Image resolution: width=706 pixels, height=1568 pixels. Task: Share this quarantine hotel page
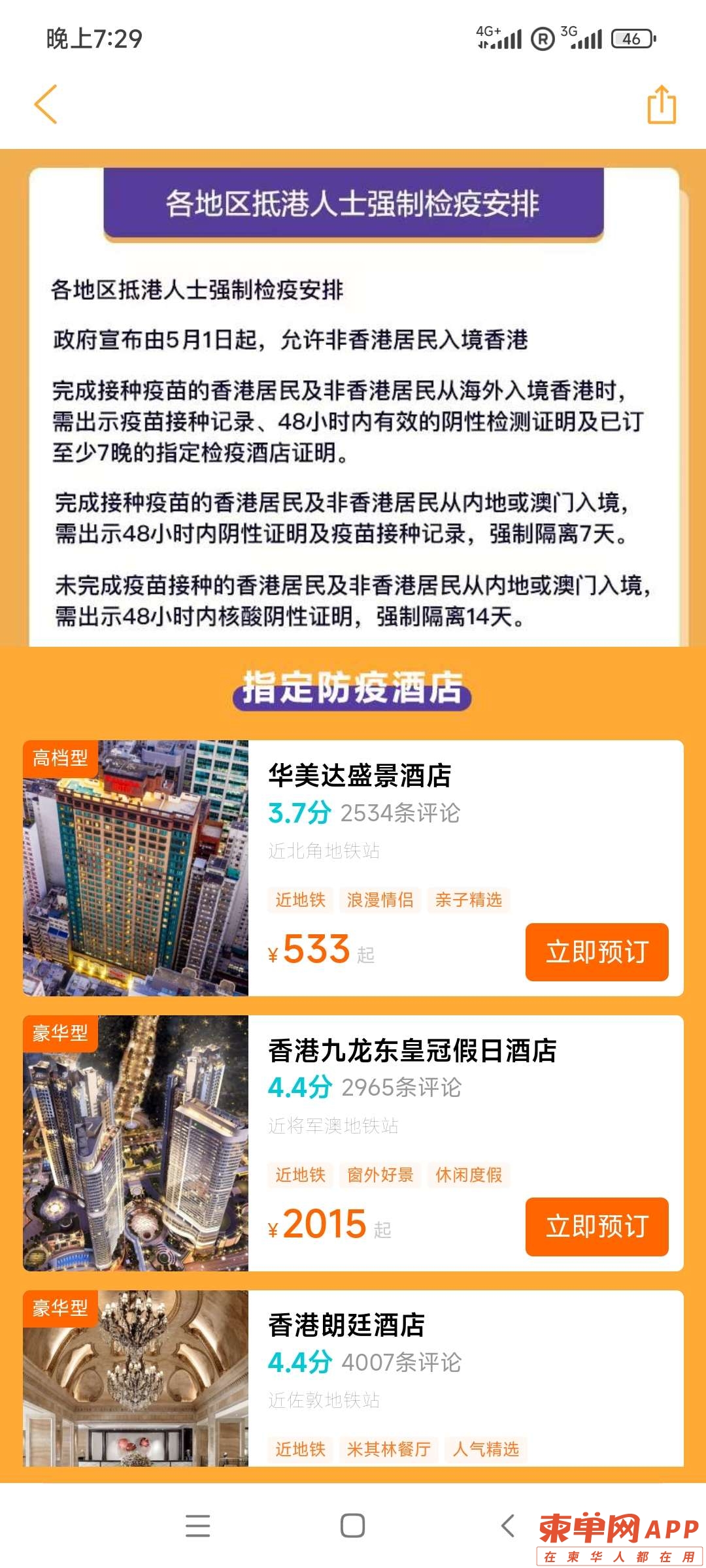tap(661, 105)
